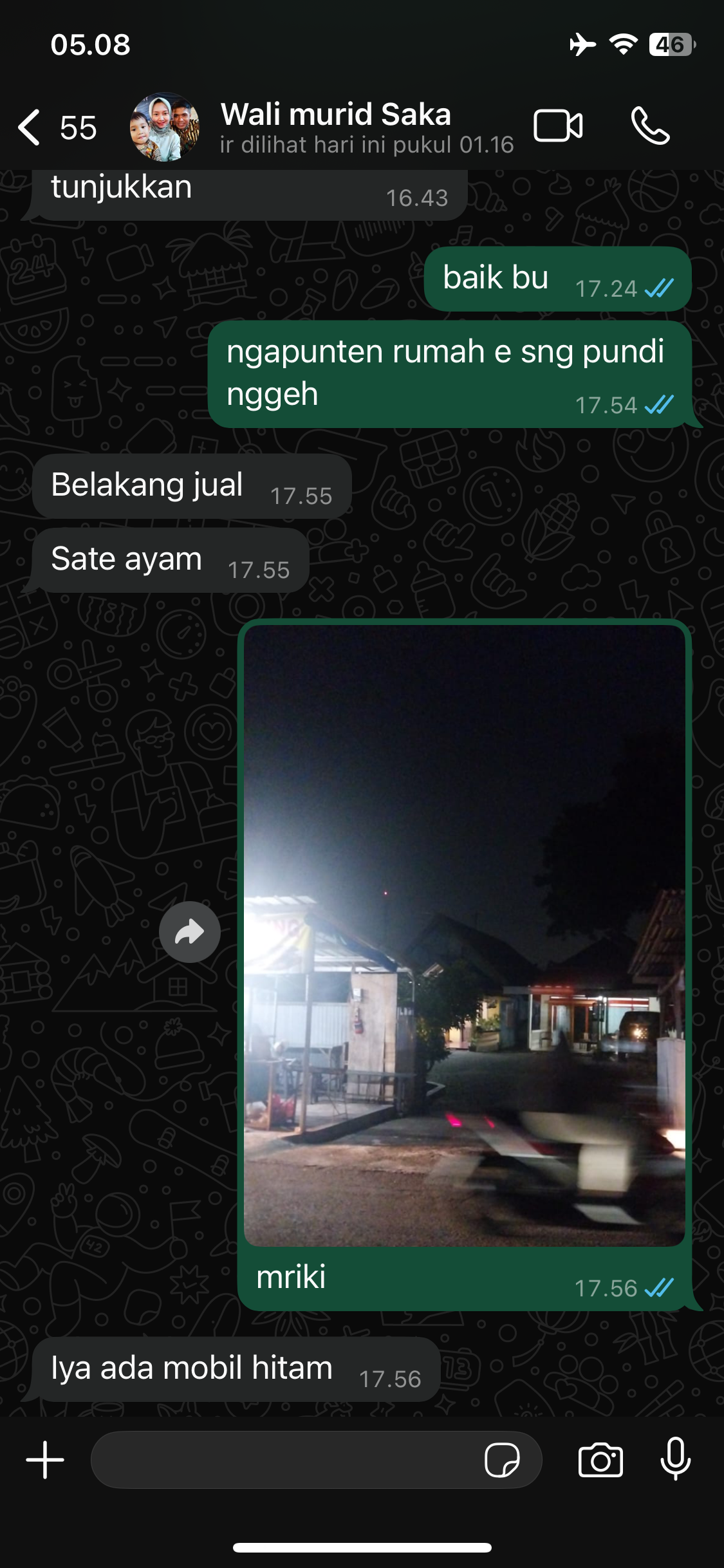Open the photo captioned mriki

[x=464, y=935]
